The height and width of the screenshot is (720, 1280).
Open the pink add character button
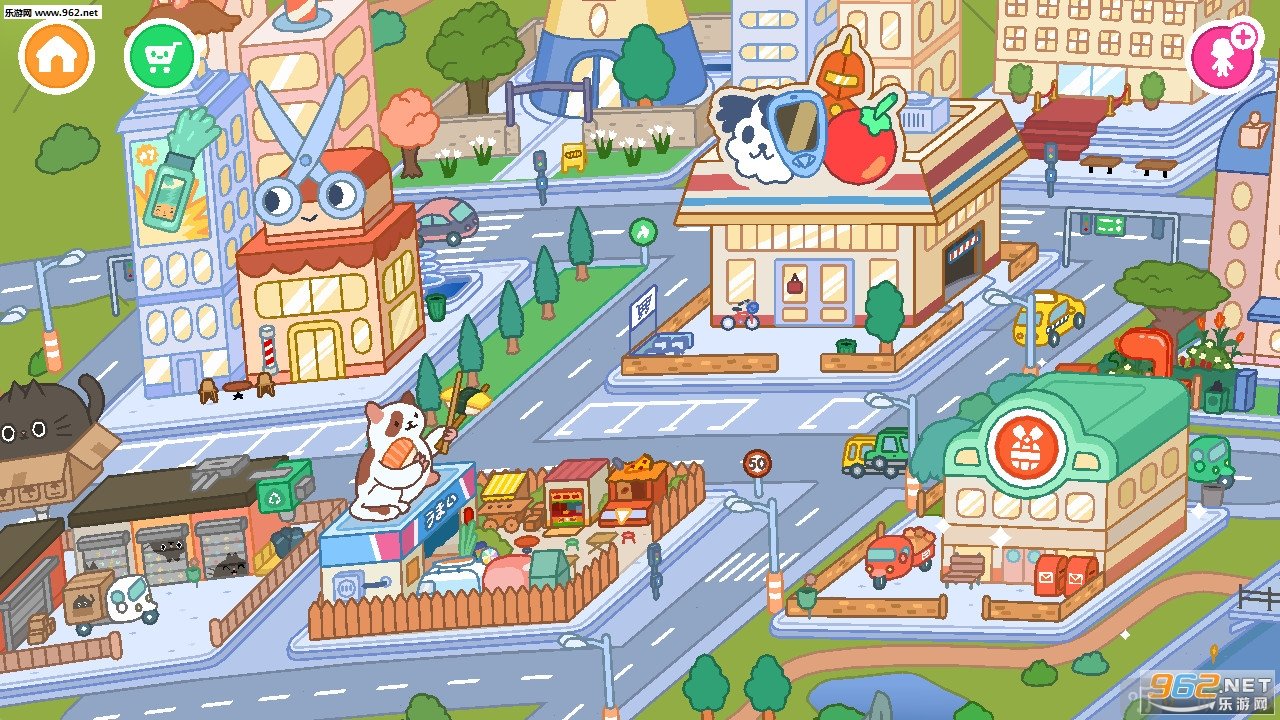coord(1223,56)
